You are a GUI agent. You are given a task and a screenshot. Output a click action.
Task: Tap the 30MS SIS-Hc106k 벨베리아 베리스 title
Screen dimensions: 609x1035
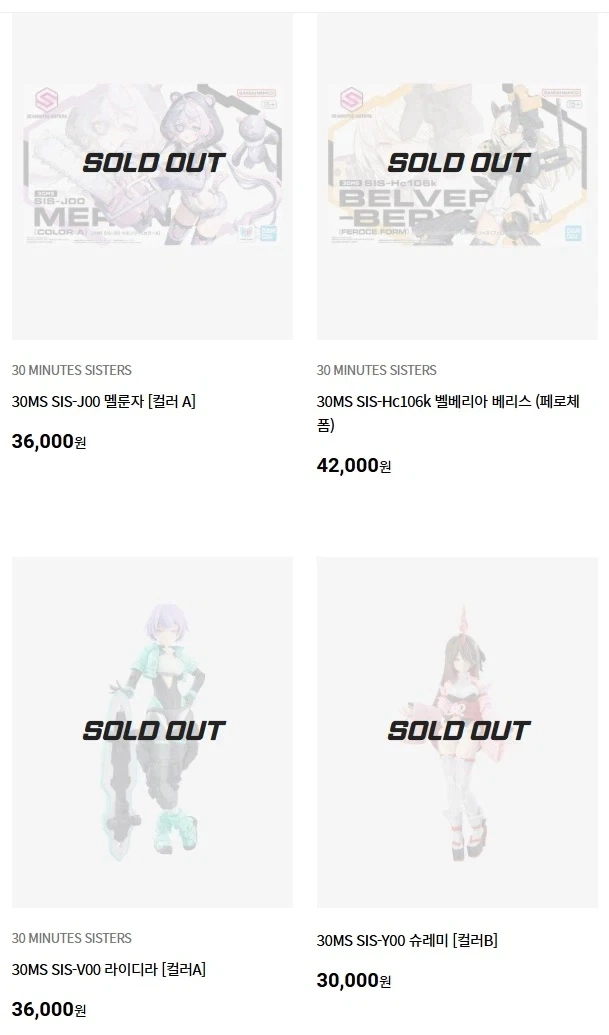449,413
